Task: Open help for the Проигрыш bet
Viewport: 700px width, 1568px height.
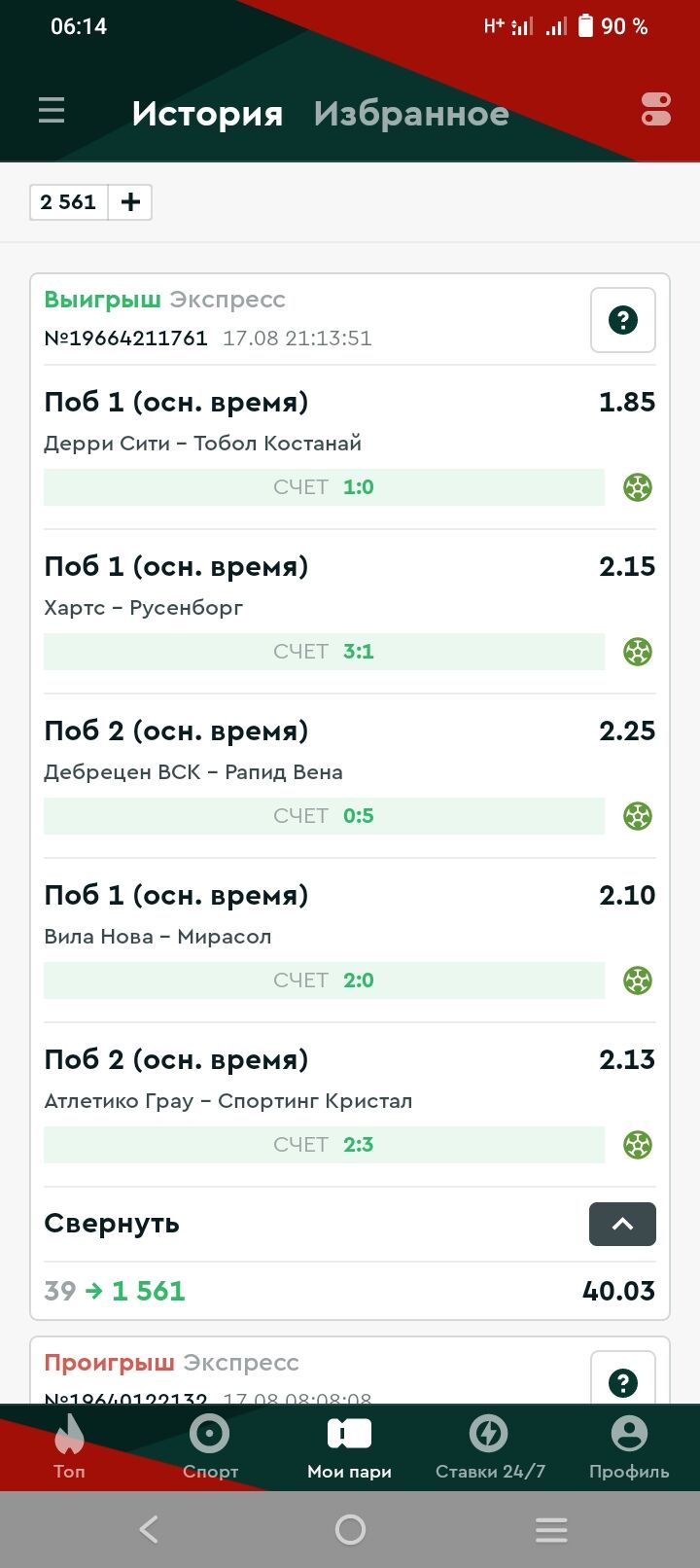Action: tap(622, 1381)
